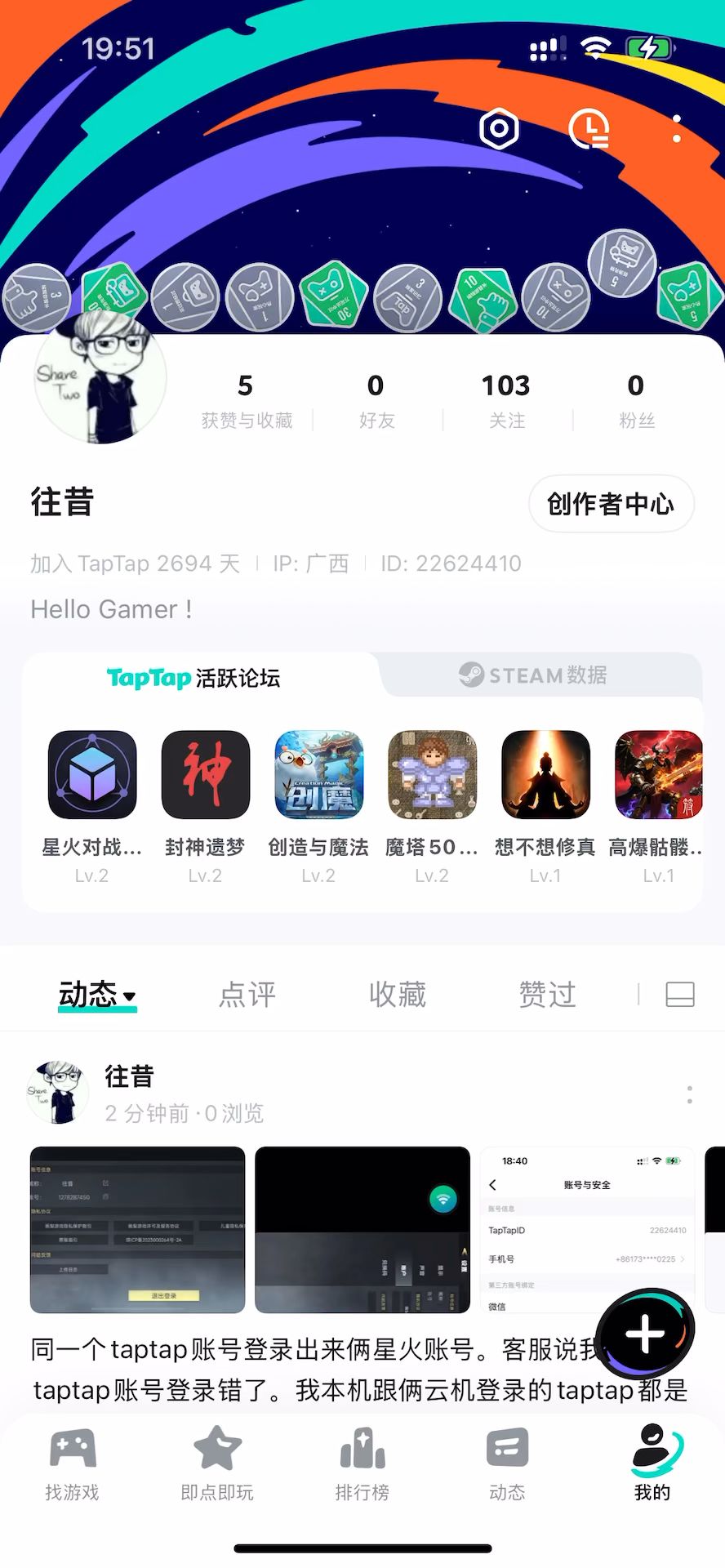This screenshot has width=725, height=1568.
Task: Open the browsing history clock icon
Action: coord(589,128)
